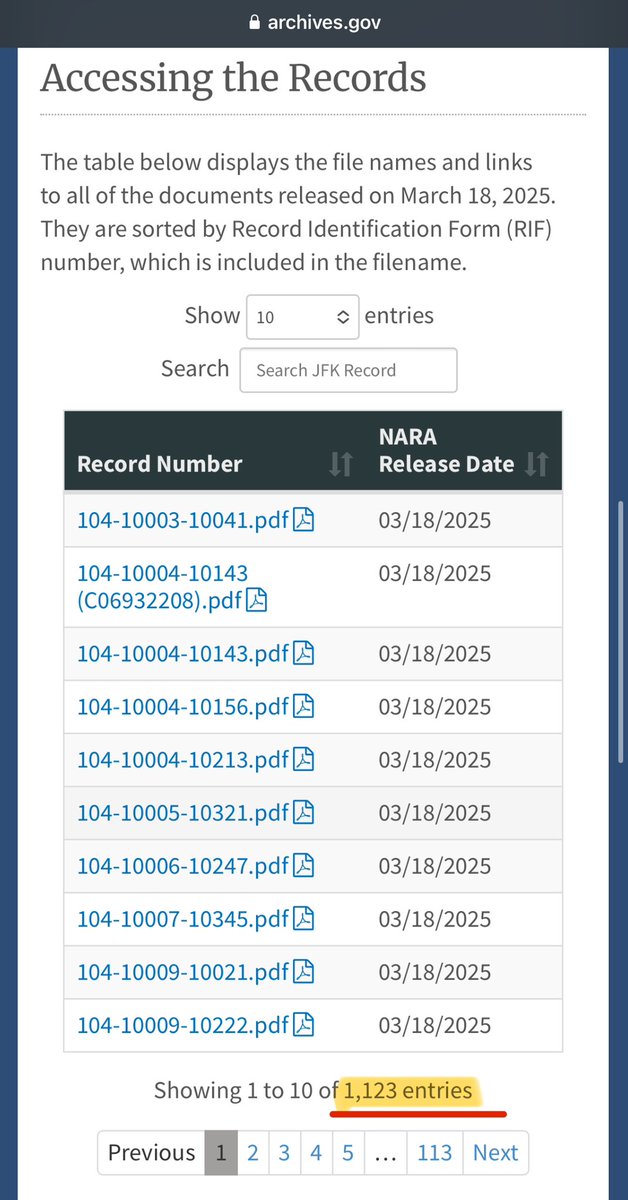
Task: Open the entries-per-page dropdown showing 10
Action: [x=302, y=316]
